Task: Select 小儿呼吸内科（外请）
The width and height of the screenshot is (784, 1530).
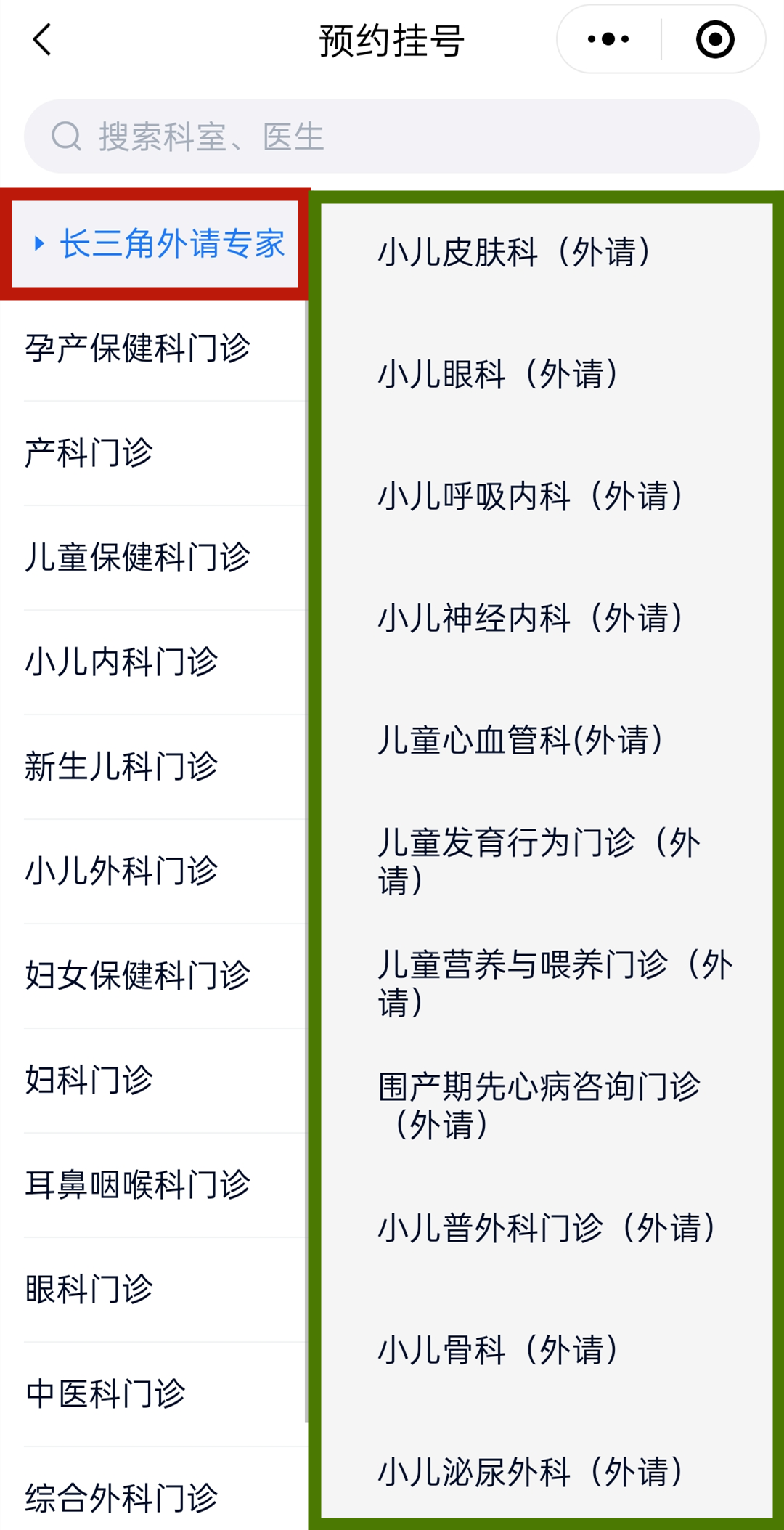Action: [x=531, y=497]
